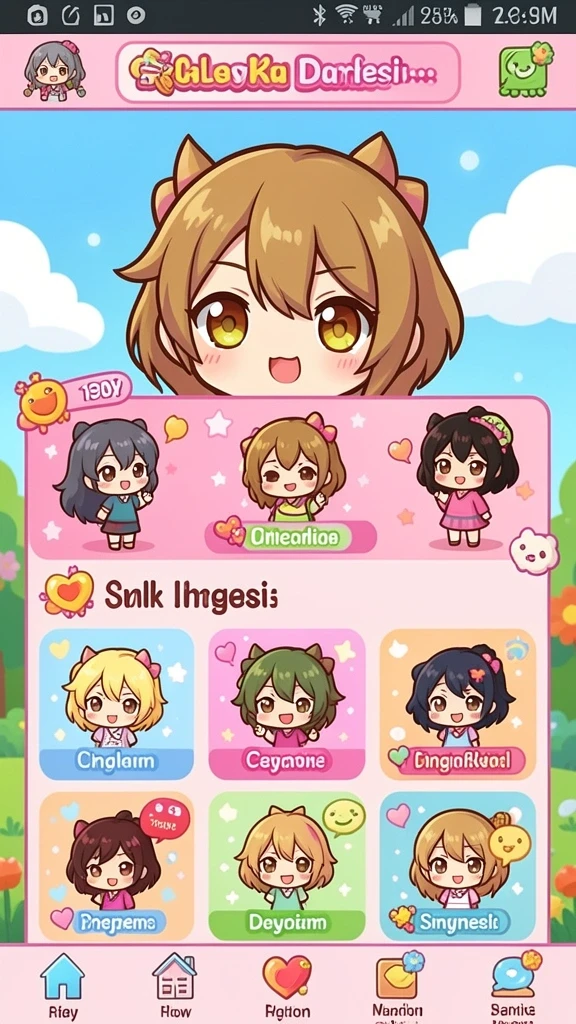The width and height of the screenshot is (576, 1024).
Task: Select the blonde character card labeled Cinglaim
Action: click(x=116, y=704)
